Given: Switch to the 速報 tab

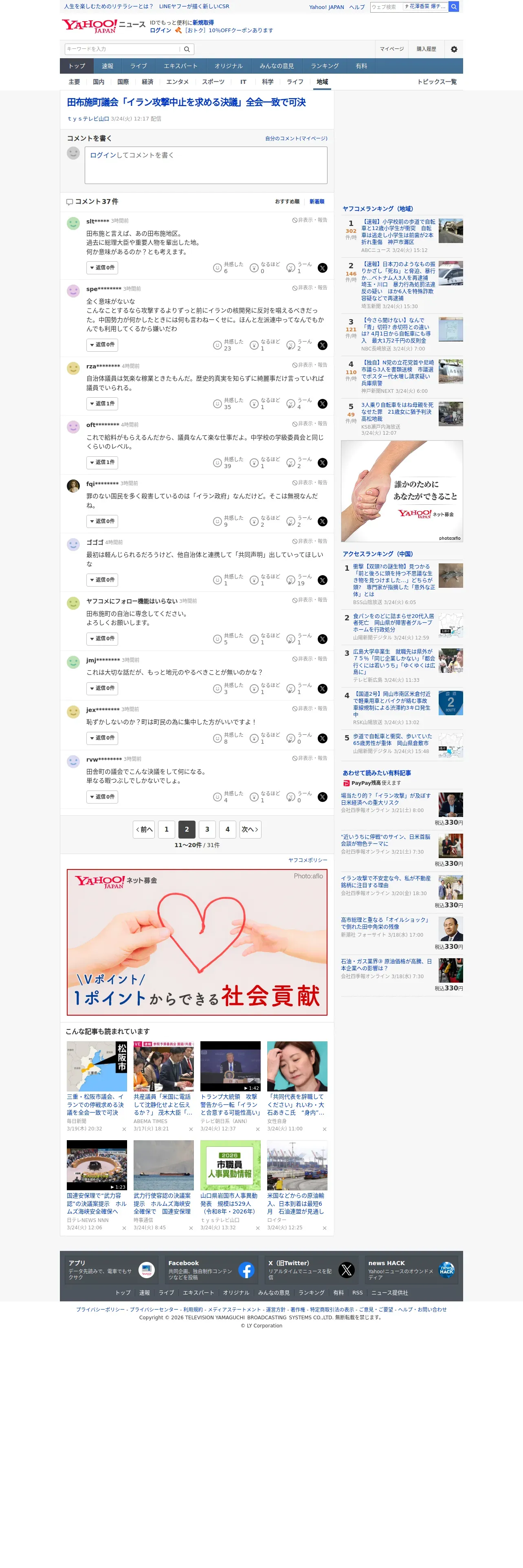Looking at the screenshot, I should (107, 66).
